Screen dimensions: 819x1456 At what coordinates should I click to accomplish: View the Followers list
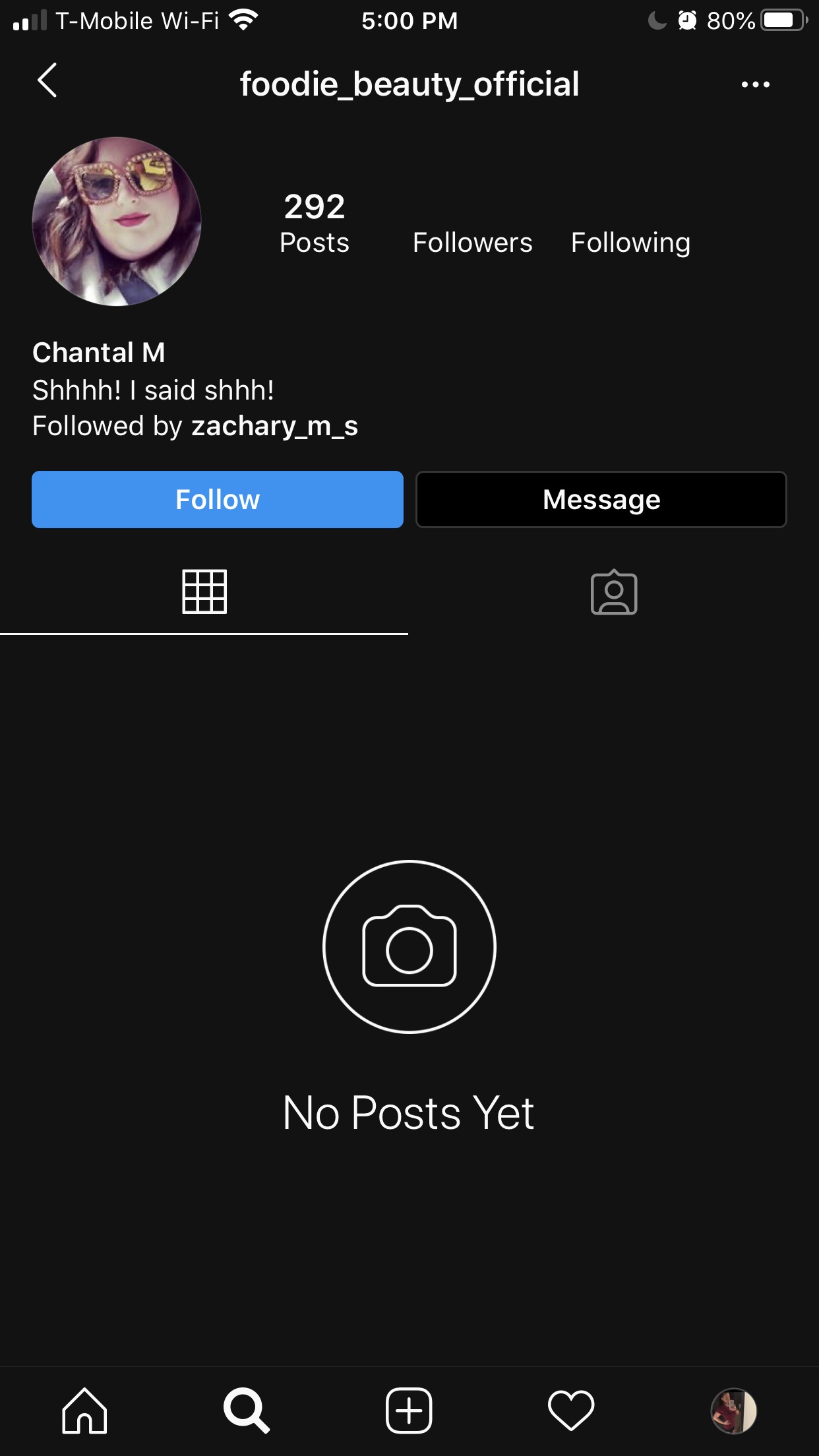click(x=472, y=243)
